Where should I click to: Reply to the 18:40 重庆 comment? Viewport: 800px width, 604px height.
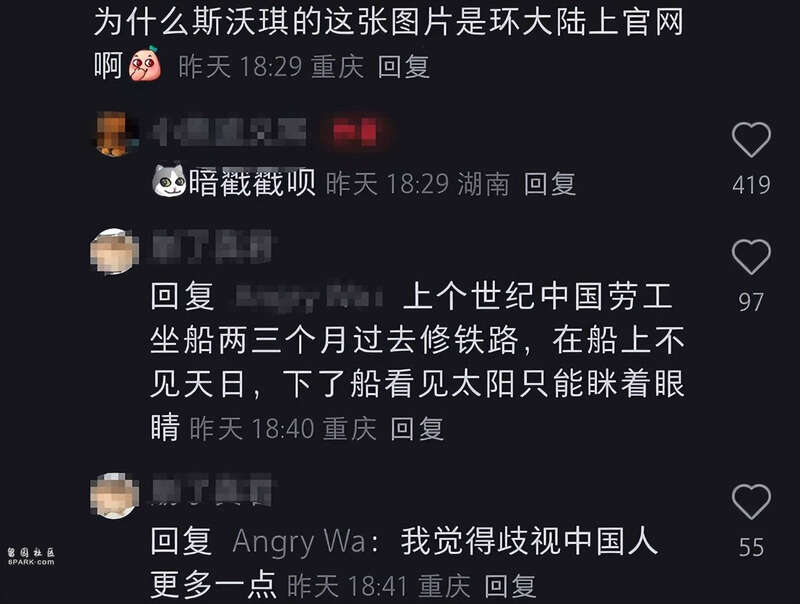pos(416,429)
